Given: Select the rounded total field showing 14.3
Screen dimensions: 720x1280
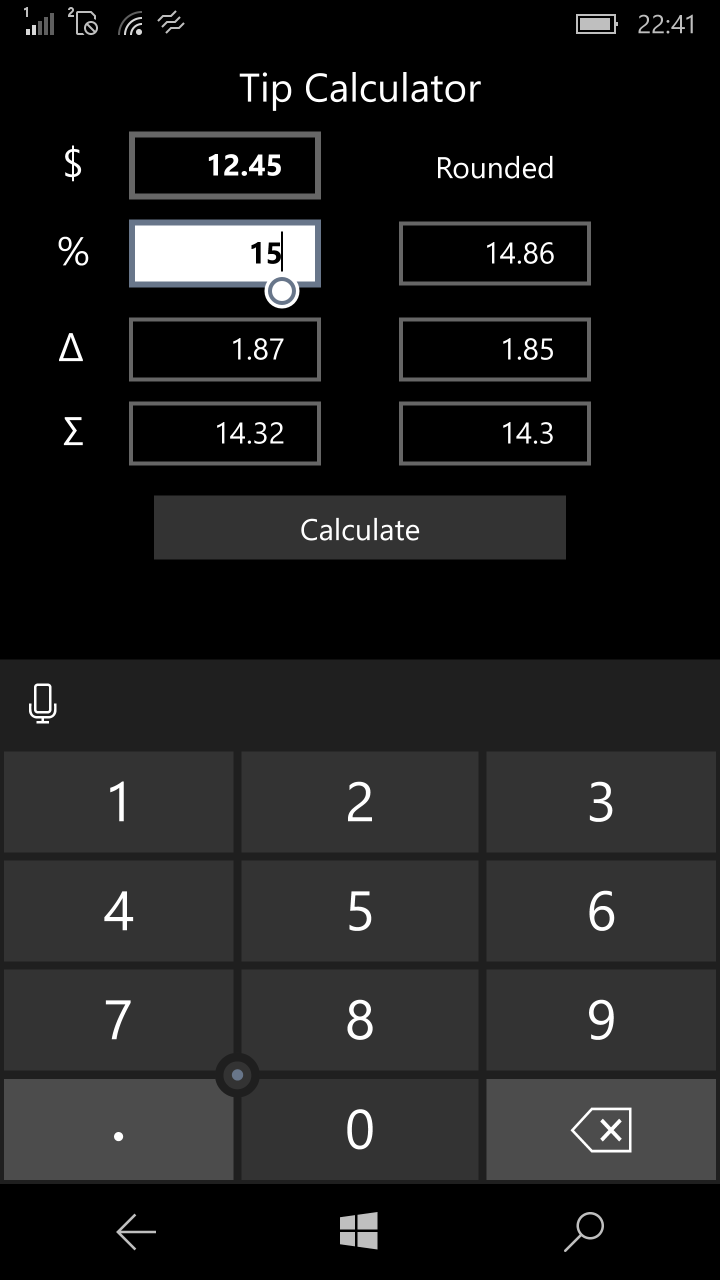Looking at the screenshot, I should tap(495, 433).
